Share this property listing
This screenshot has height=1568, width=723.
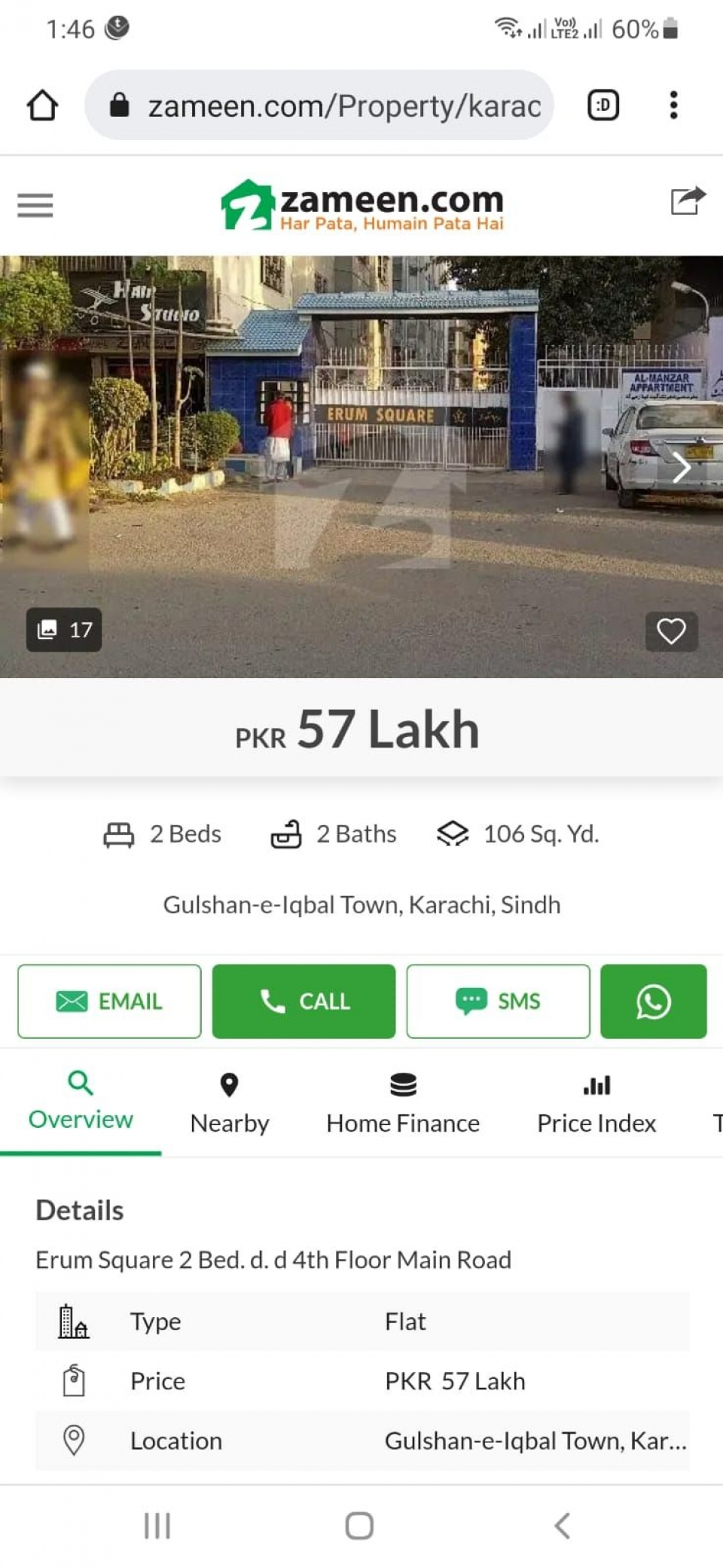pyautogui.click(x=688, y=200)
